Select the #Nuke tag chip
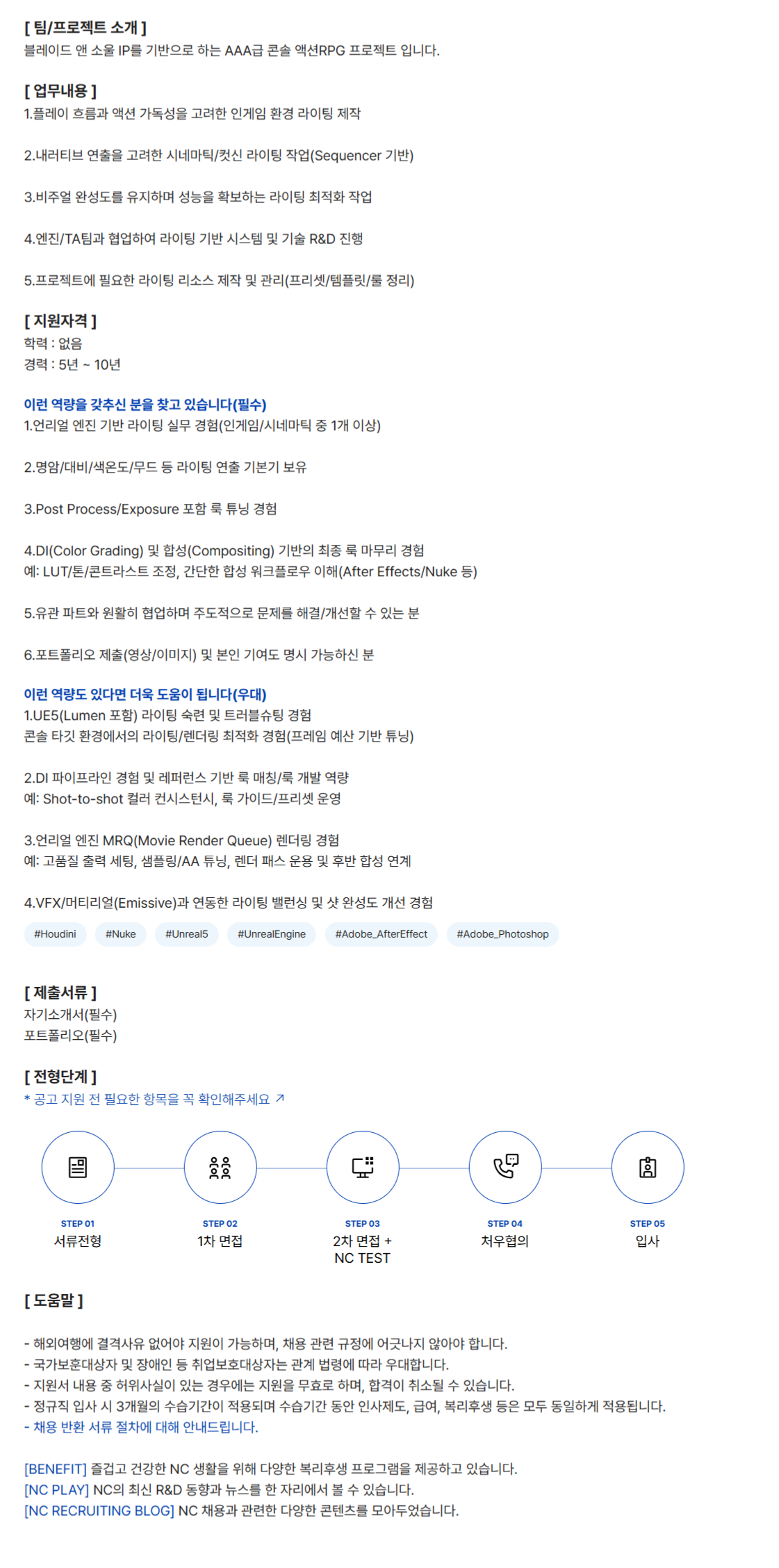 (x=120, y=934)
